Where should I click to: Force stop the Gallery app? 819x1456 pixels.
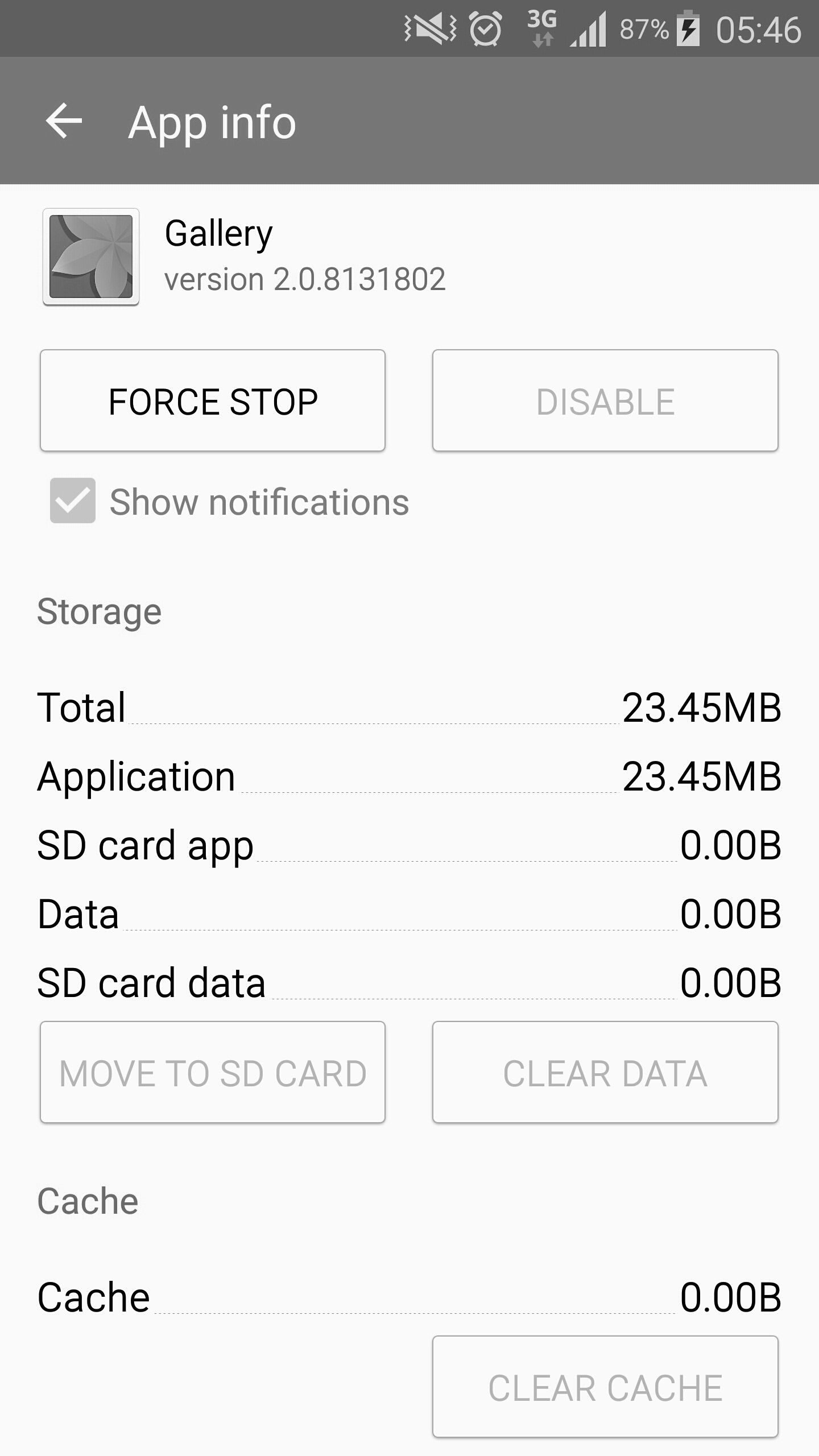point(213,401)
